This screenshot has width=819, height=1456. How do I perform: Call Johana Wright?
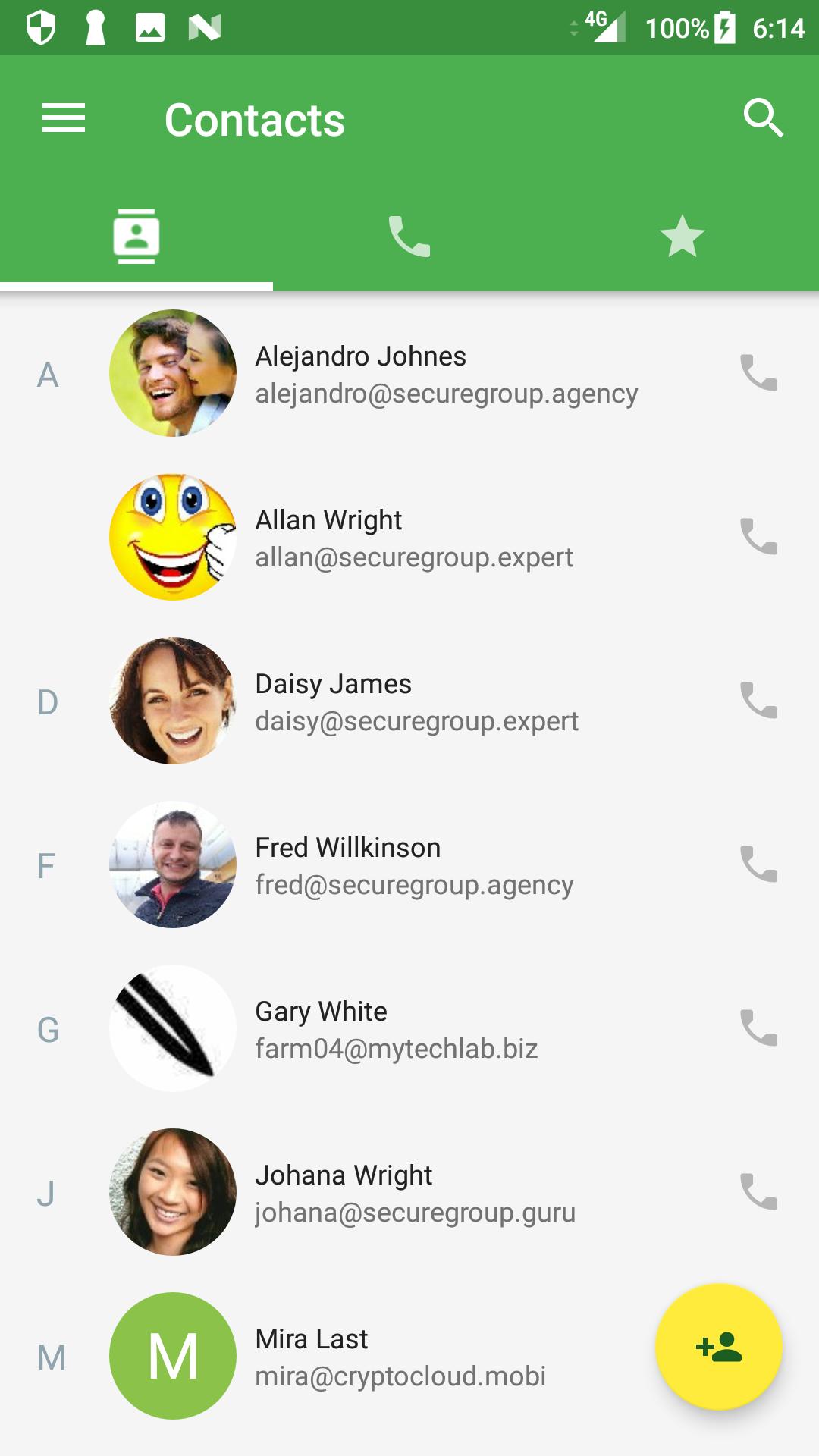[x=758, y=1192]
